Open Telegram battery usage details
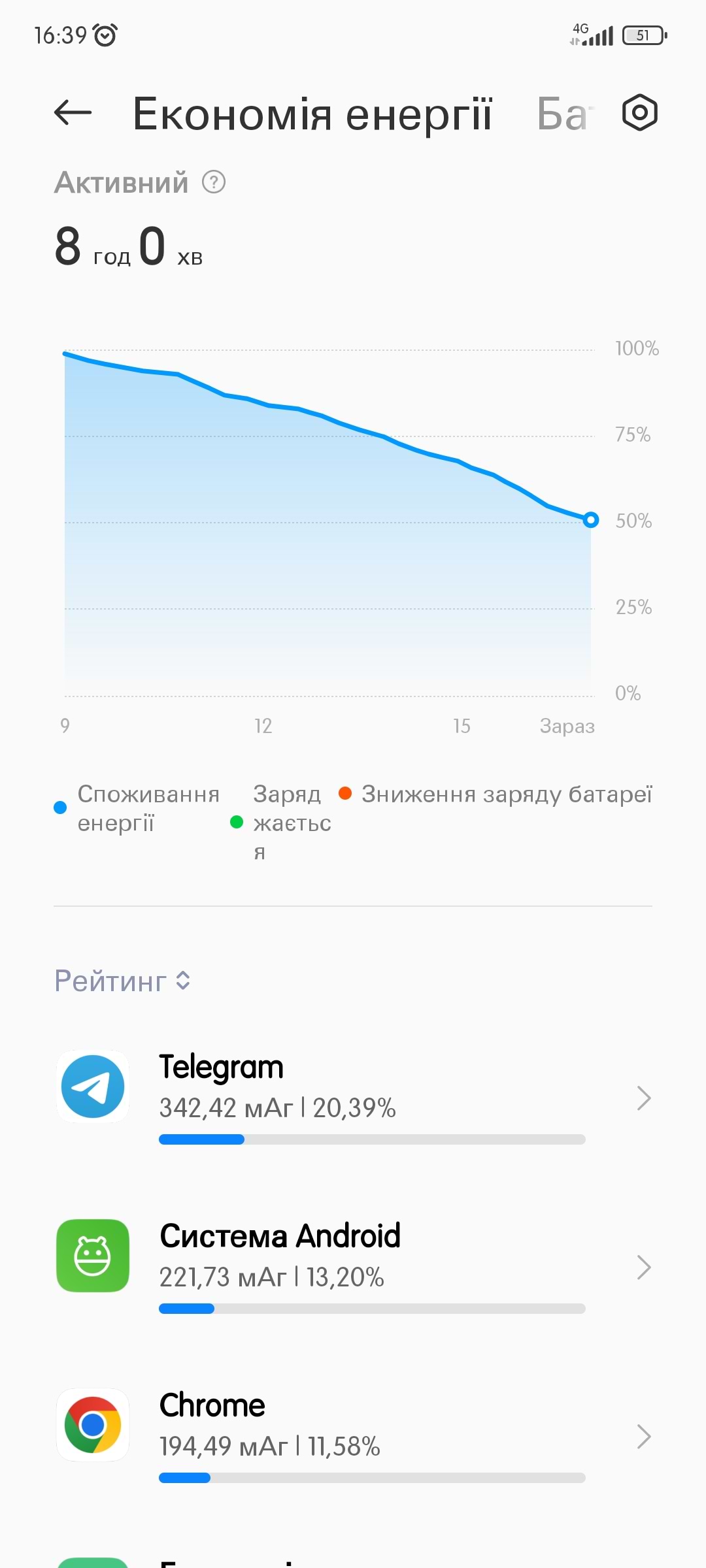The height and width of the screenshot is (1568, 706). coord(353,1098)
